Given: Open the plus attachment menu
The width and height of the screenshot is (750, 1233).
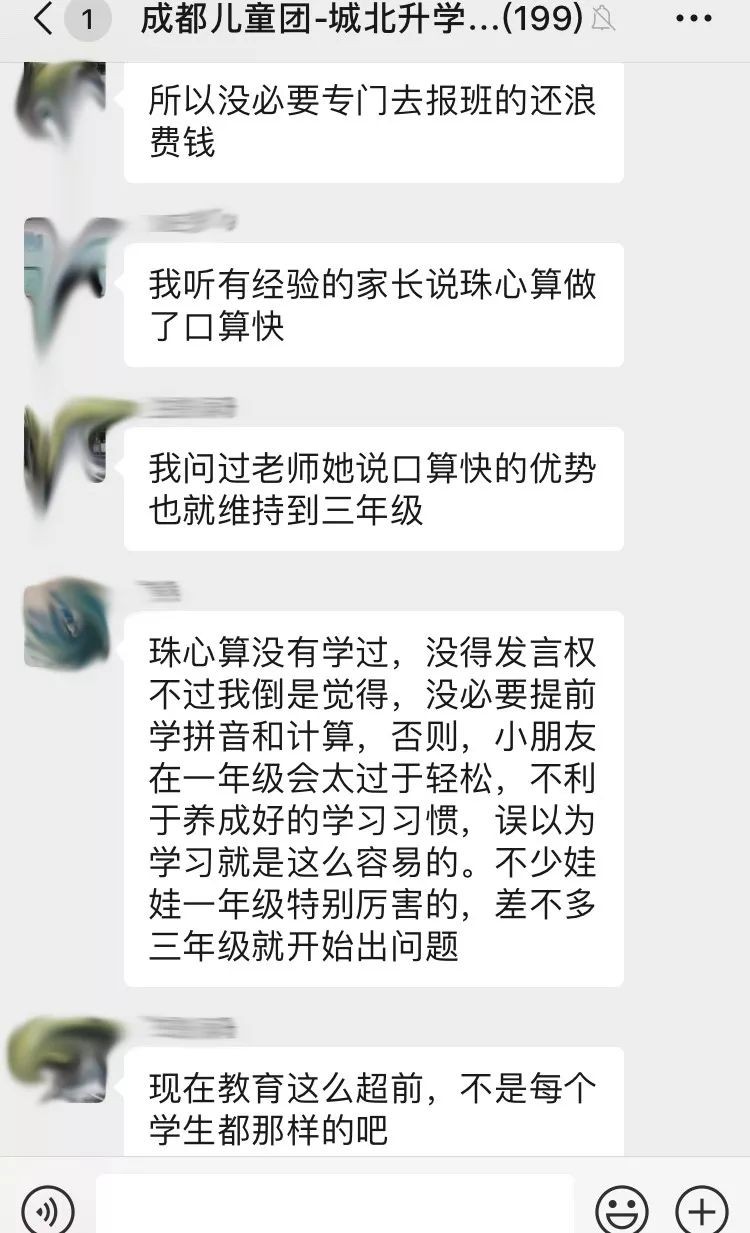Looking at the screenshot, I should point(702,1209).
